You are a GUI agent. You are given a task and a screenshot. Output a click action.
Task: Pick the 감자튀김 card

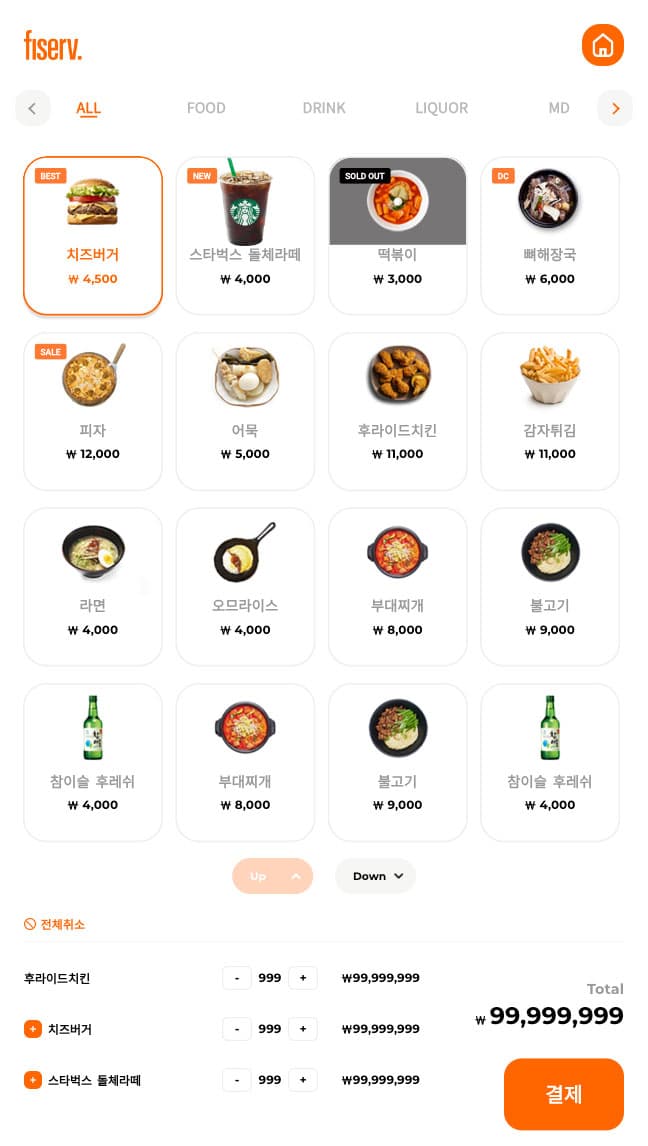pyautogui.click(x=550, y=411)
